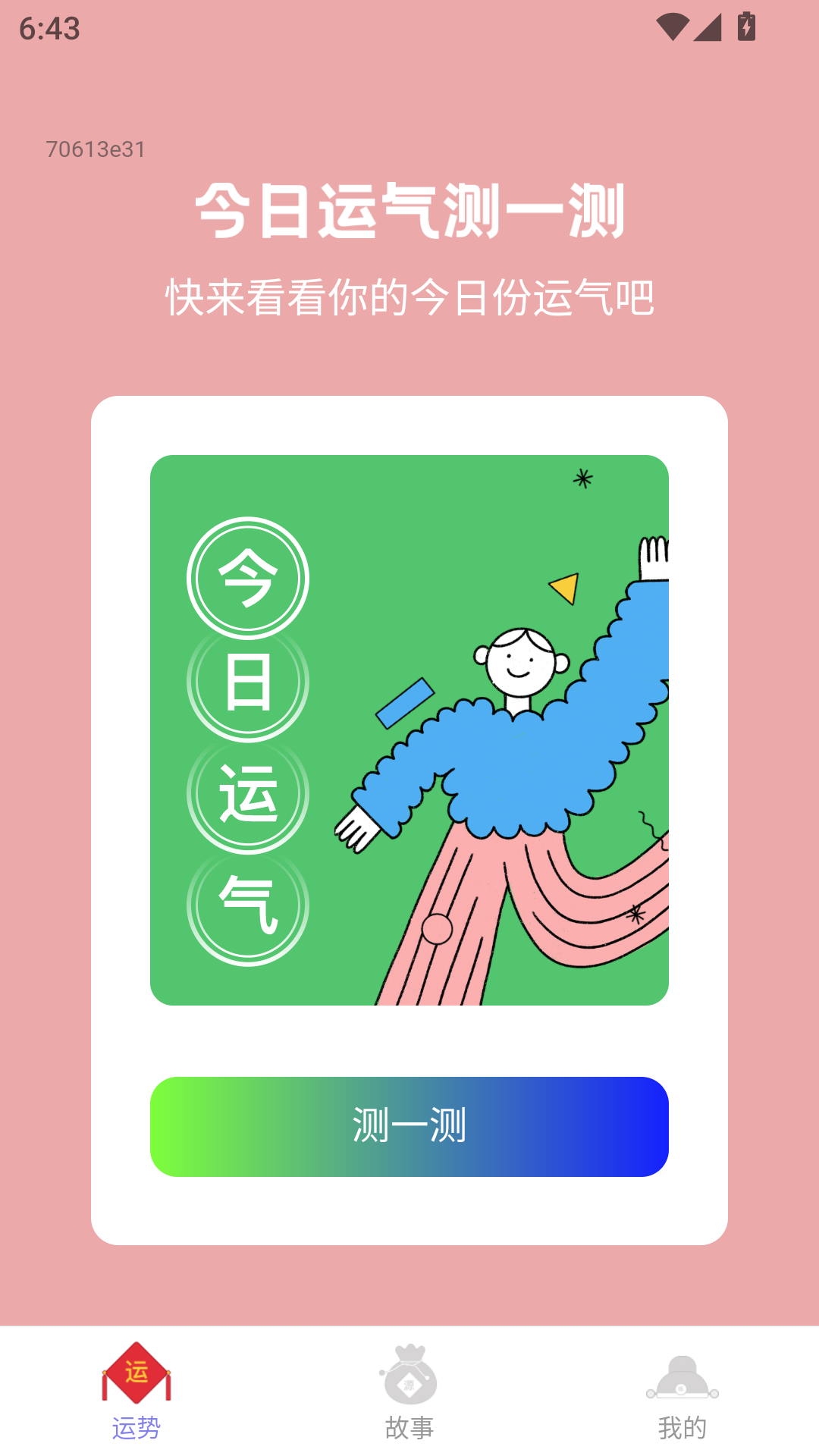Tap the 测一测 gradient button
This screenshot has width=819, height=1456.
(x=409, y=1126)
